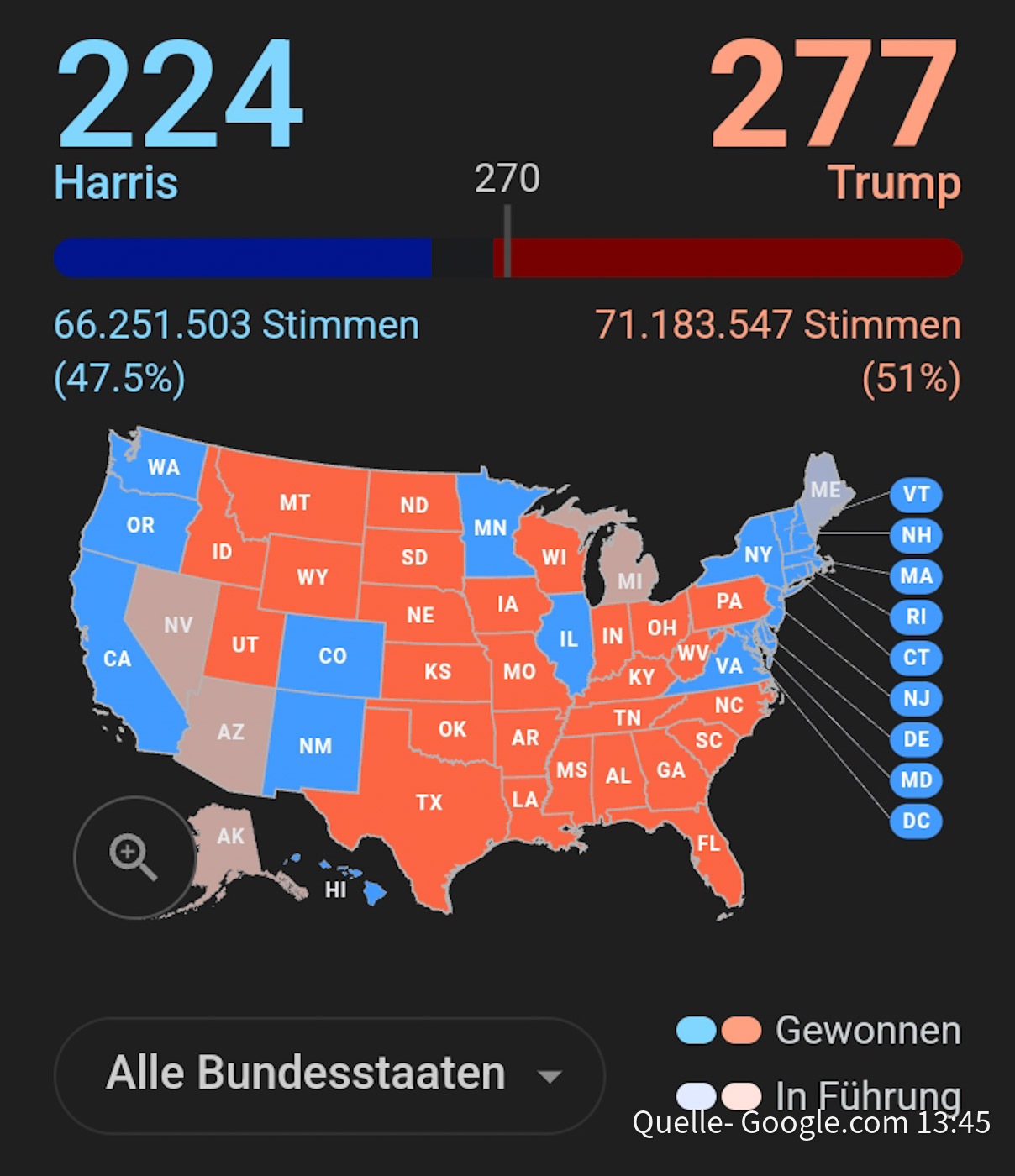Viewport: 1015px width, 1176px height.
Task: Open the MD state chip
Action: point(916,780)
